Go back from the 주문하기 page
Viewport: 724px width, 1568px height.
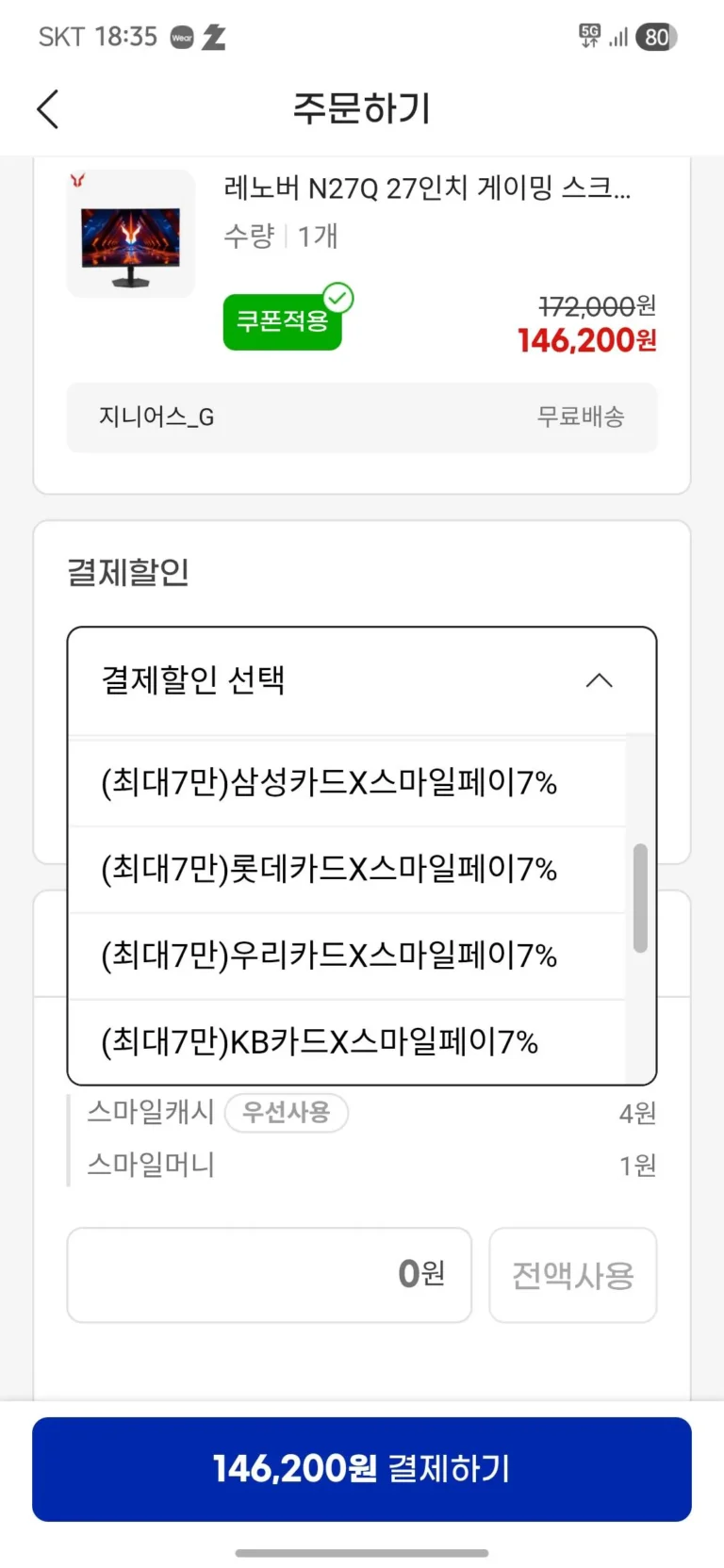pyautogui.click(x=48, y=109)
